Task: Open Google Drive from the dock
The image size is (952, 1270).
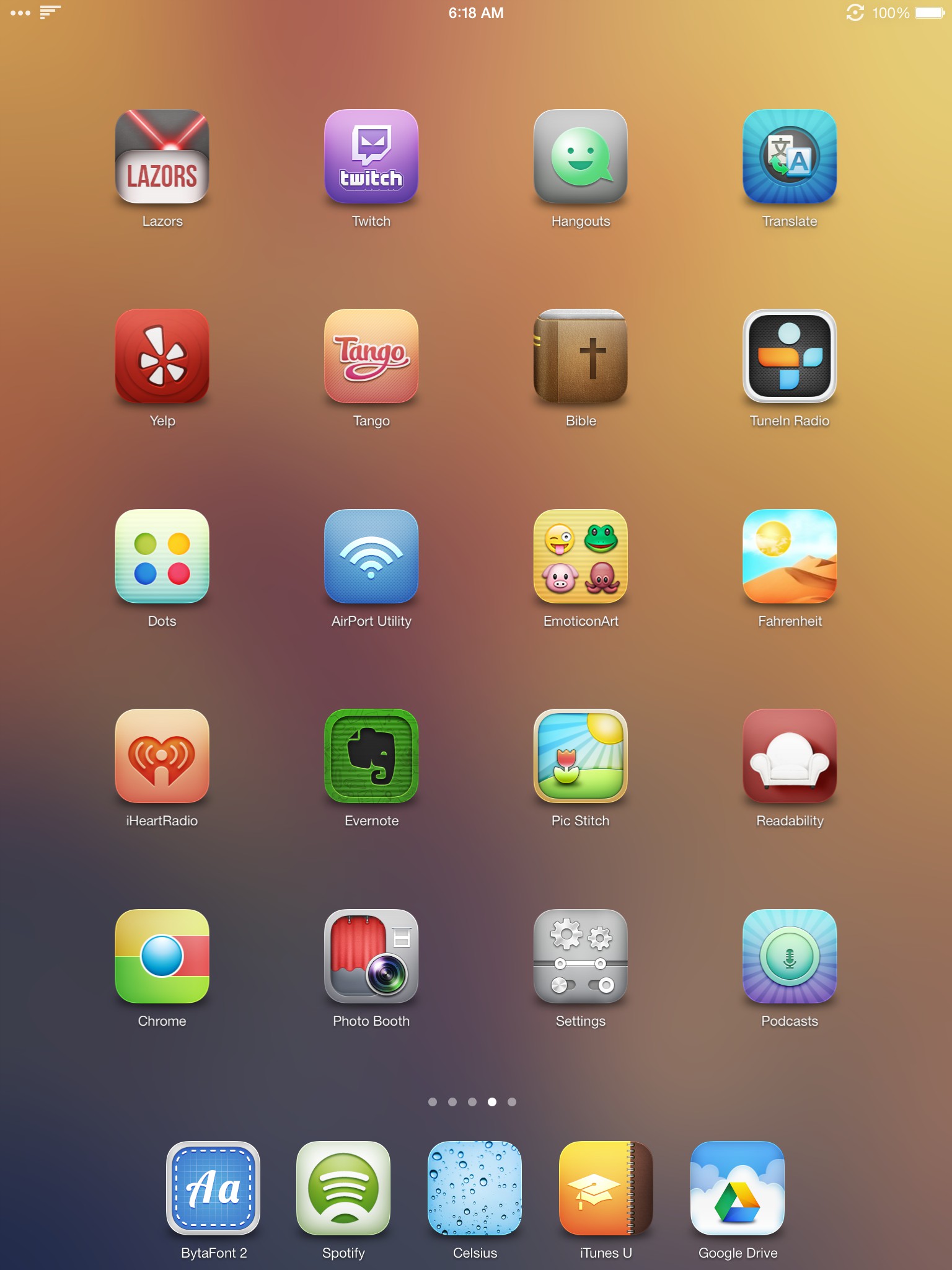Action: [x=737, y=1188]
